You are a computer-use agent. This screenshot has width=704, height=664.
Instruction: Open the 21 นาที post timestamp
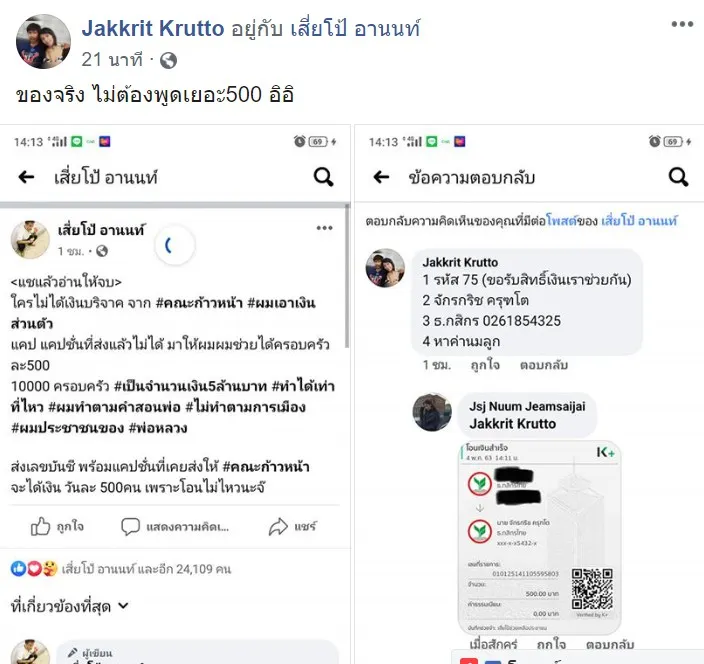point(114,60)
